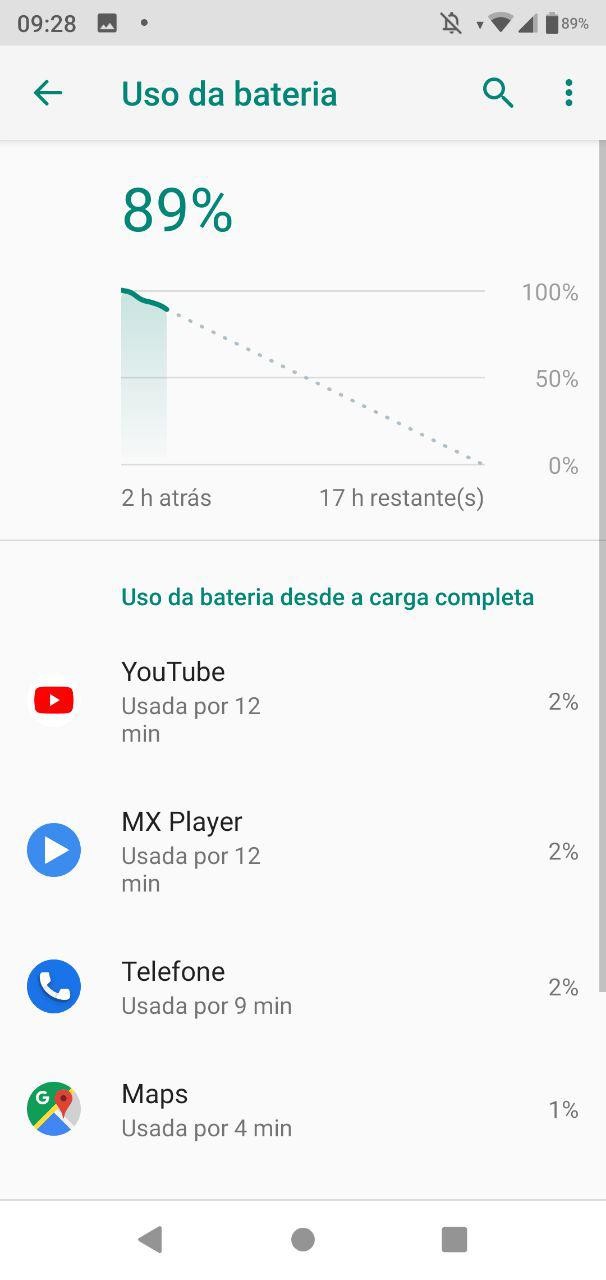This screenshot has width=606, height=1280.
Task: Tap the system home button
Action: (x=303, y=1240)
